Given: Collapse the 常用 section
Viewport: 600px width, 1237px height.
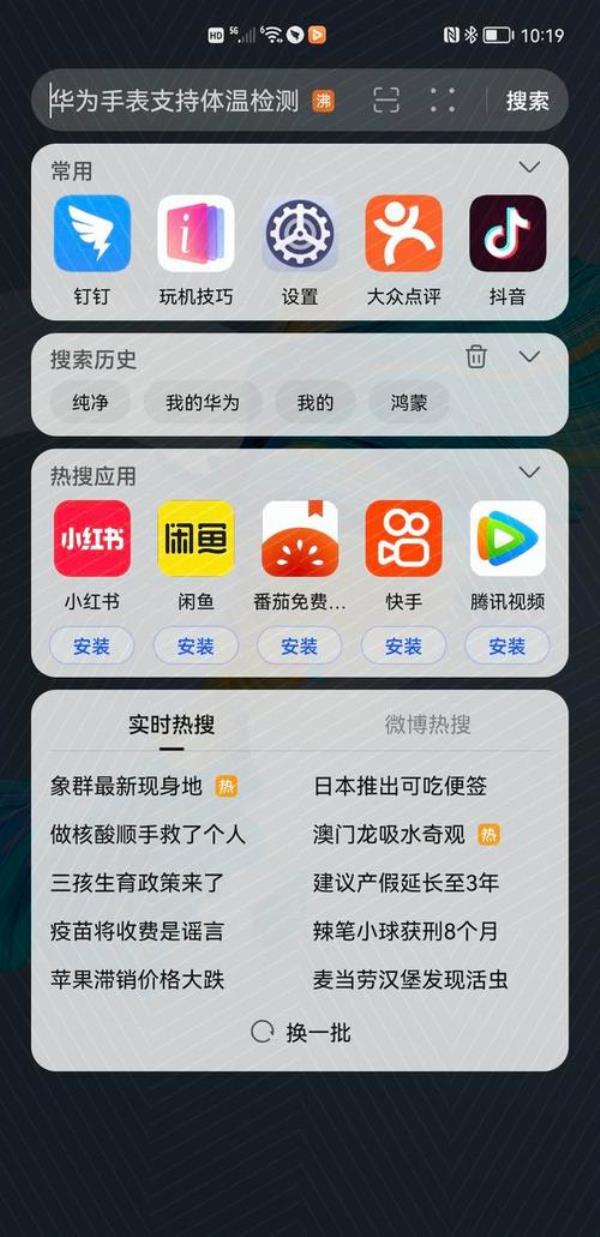Looking at the screenshot, I should coord(529,168).
